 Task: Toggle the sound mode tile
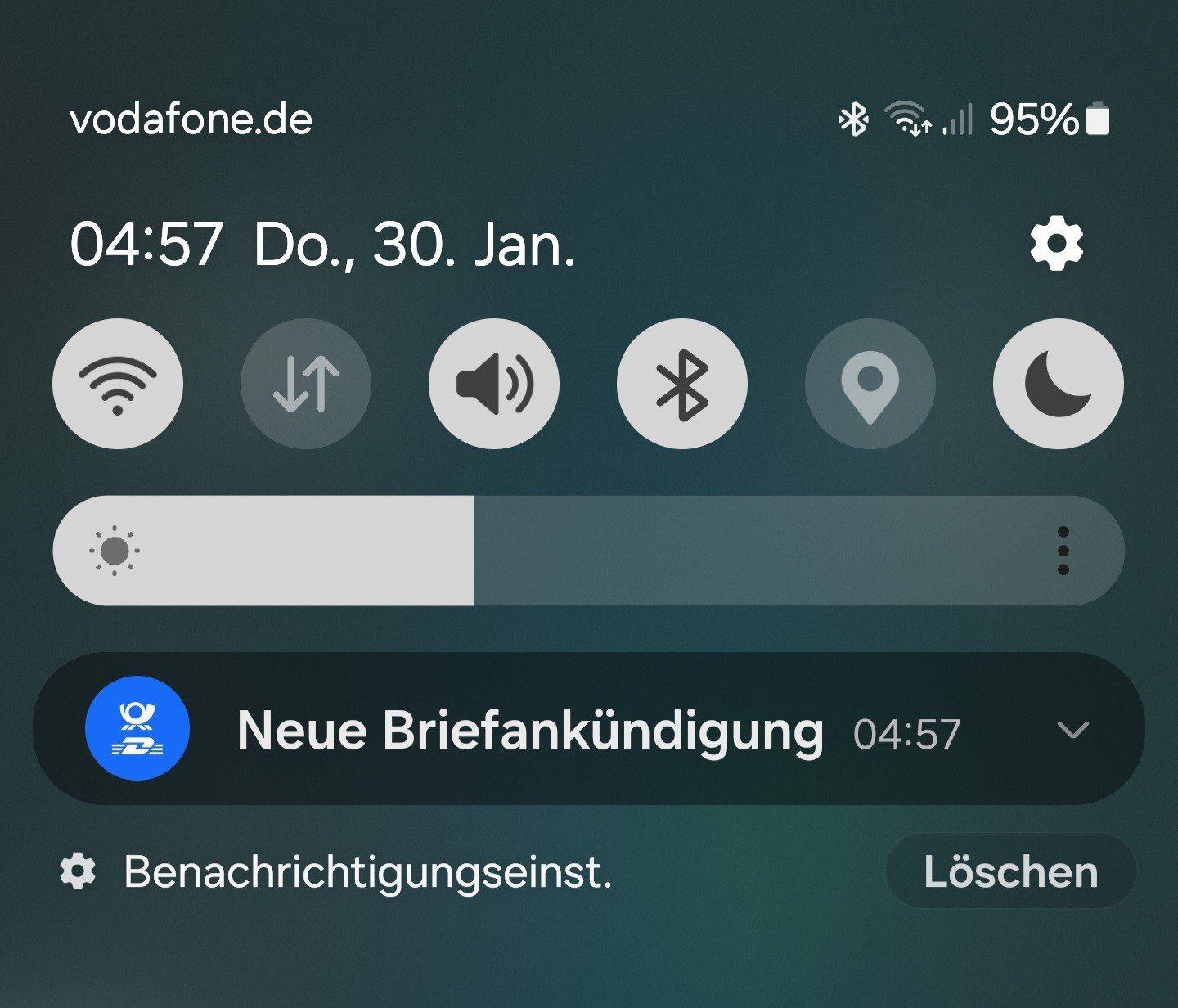tap(494, 384)
